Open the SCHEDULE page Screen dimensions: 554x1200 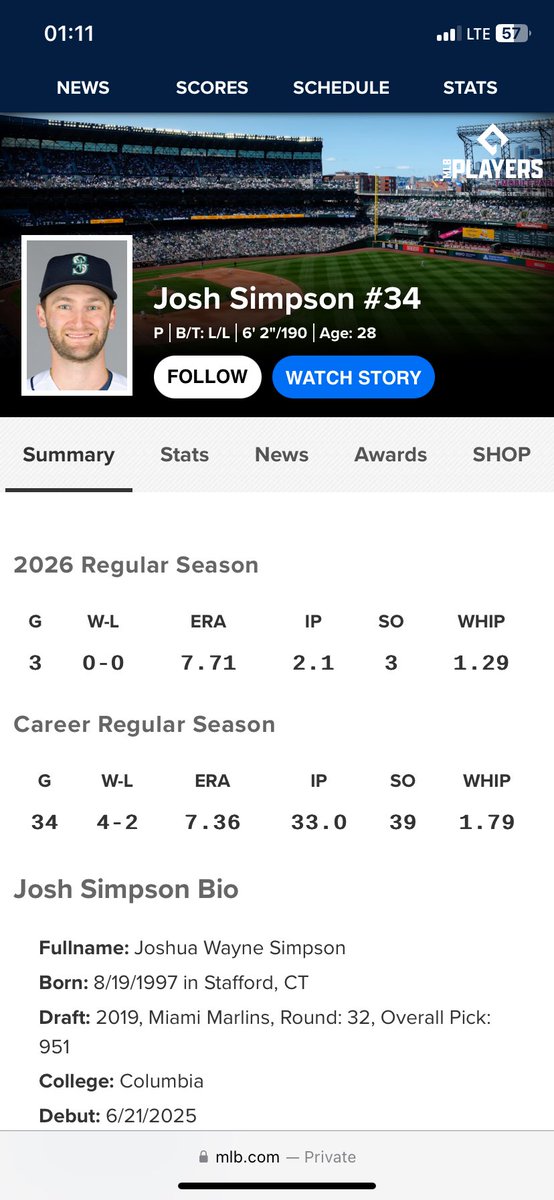[340, 88]
